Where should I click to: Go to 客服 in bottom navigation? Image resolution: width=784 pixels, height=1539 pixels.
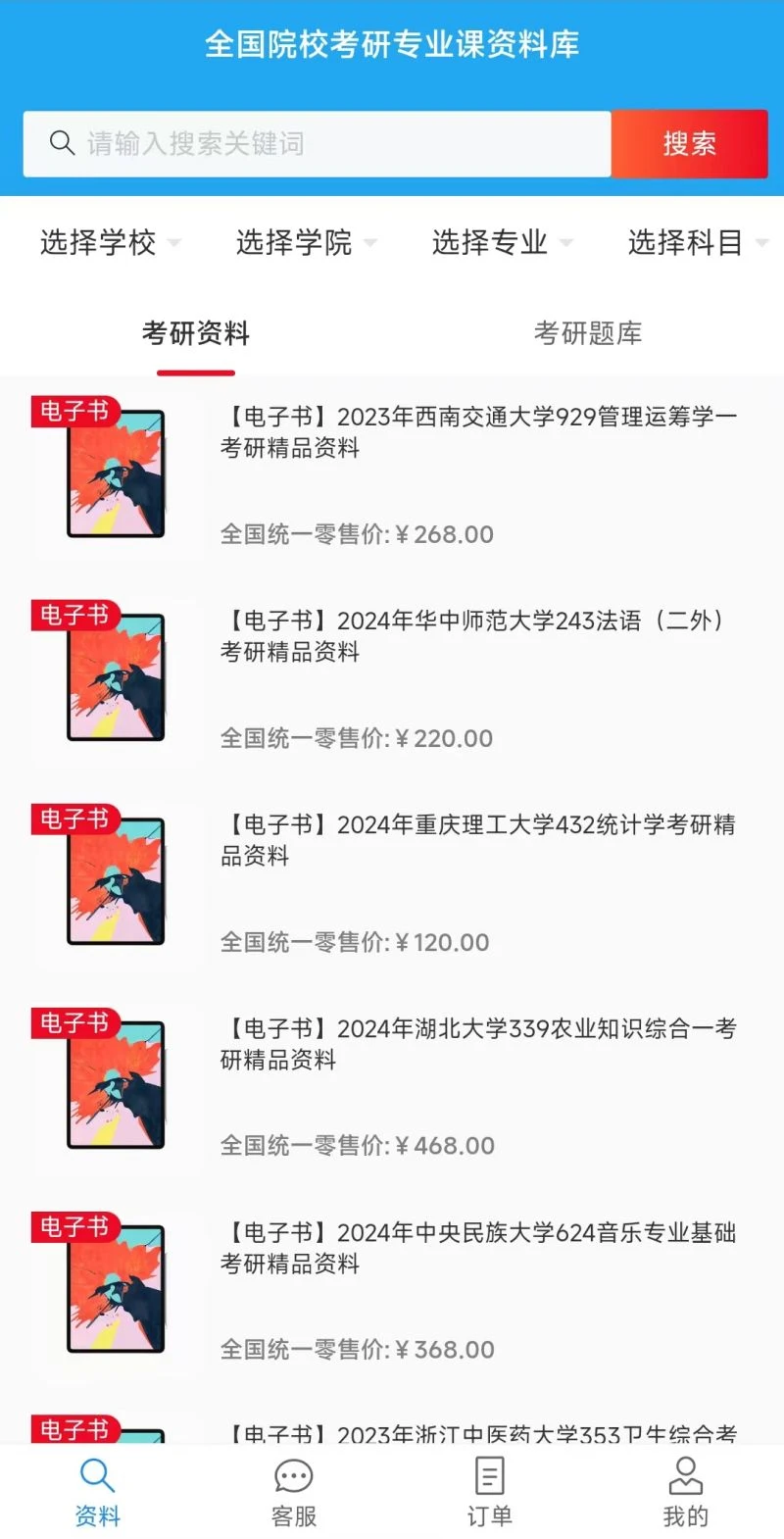tap(294, 1493)
